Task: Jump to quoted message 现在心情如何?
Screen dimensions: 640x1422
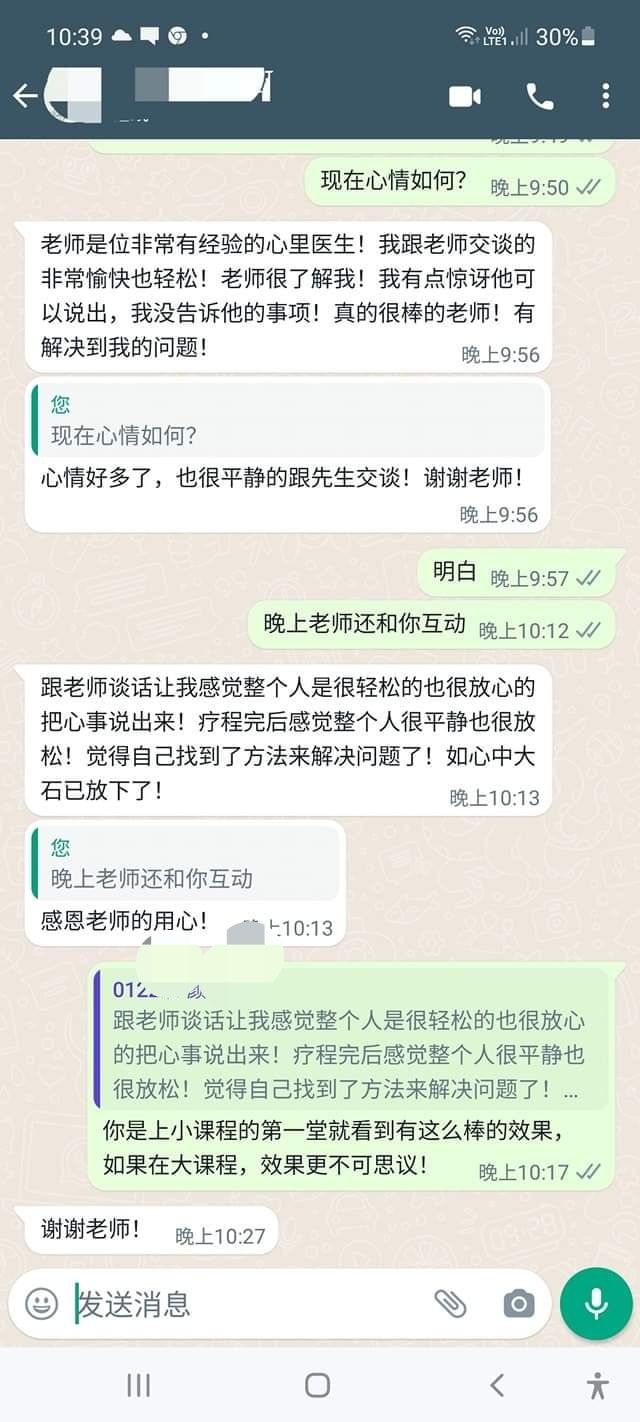Action: [288, 420]
